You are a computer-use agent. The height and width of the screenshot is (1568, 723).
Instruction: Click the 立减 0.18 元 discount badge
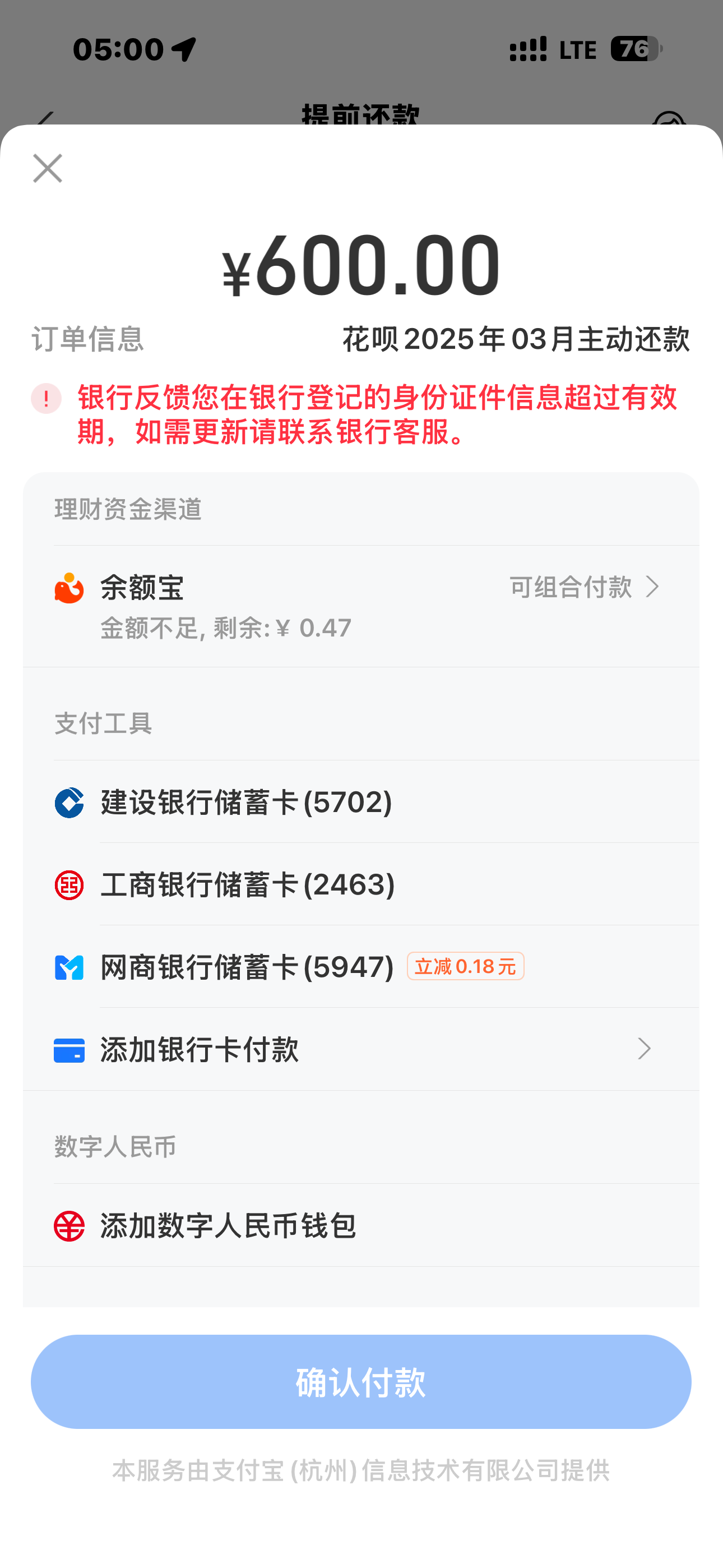pyautogui.click(x=466, y=966)
